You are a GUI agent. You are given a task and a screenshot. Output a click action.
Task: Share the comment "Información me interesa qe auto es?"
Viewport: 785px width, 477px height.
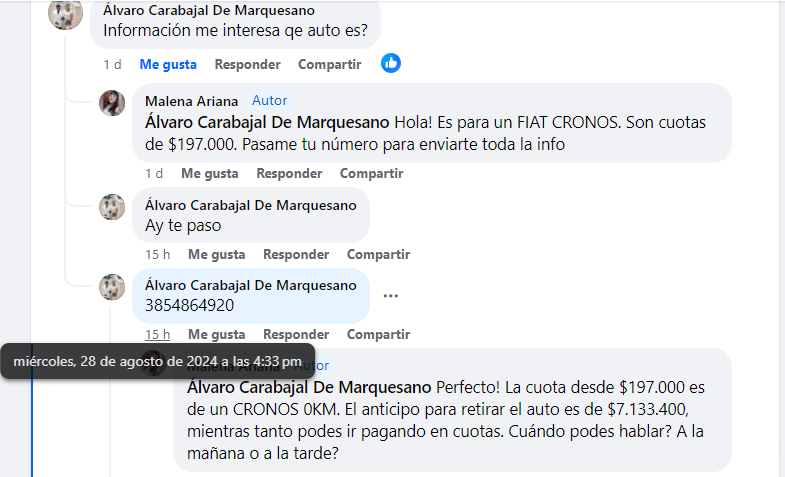(329, 64)
